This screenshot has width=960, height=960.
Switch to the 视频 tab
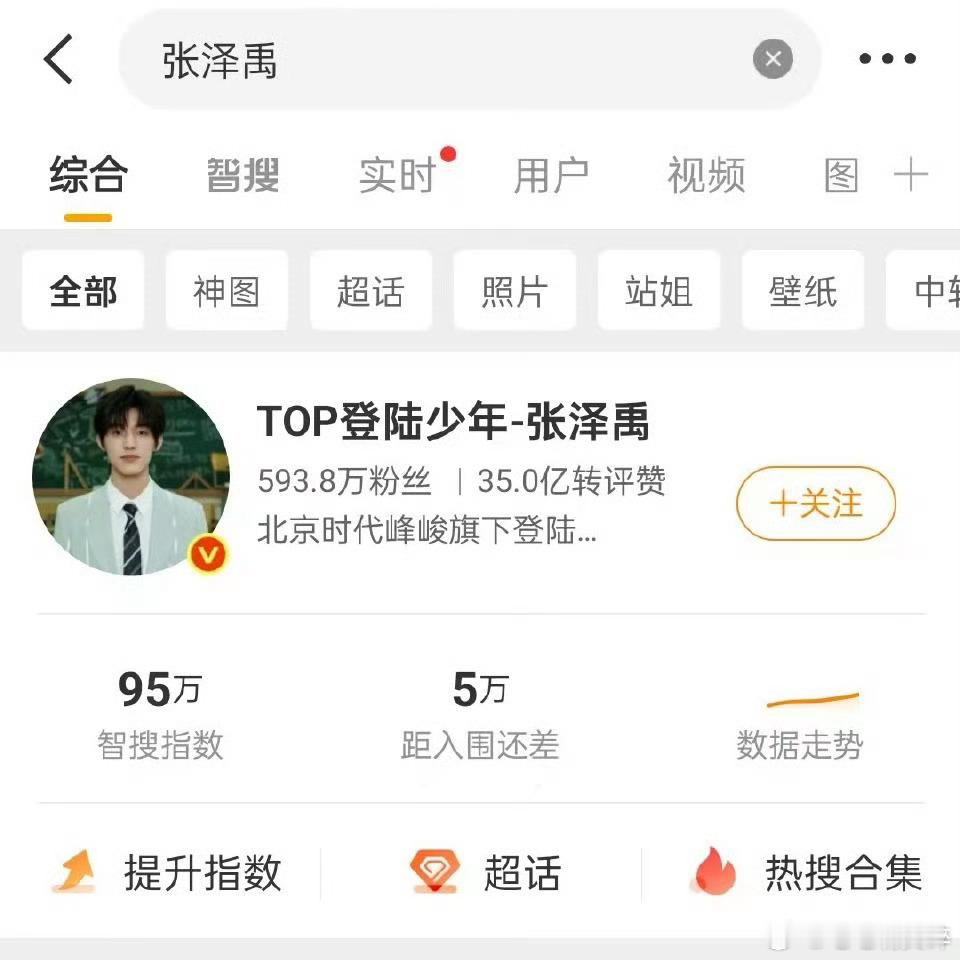(x=706, y=175)
